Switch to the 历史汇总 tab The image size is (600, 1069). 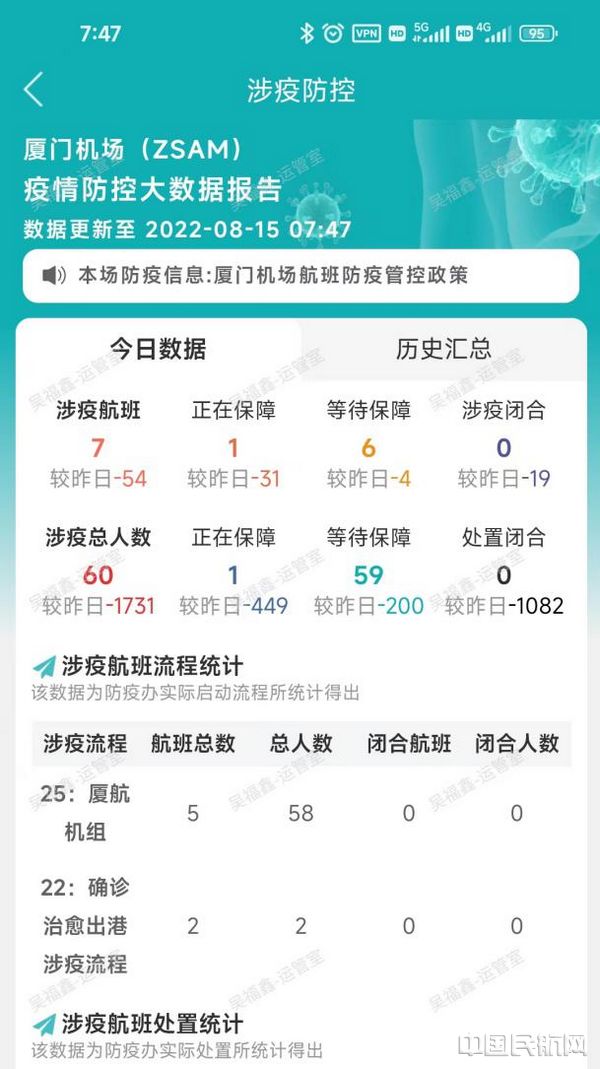tap(443, 349)
